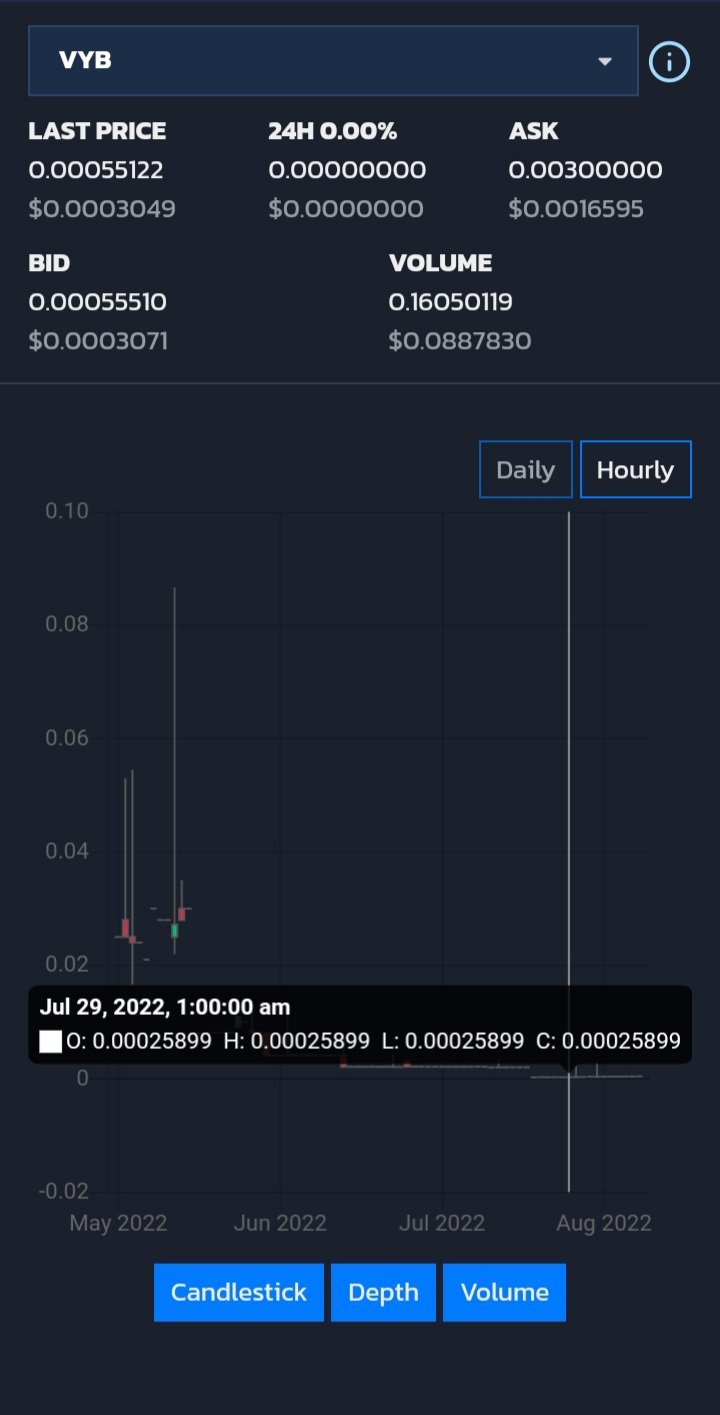This screenshot has width=720, height=1415.
Task: Display the Volume chart
Action: 504,1292
